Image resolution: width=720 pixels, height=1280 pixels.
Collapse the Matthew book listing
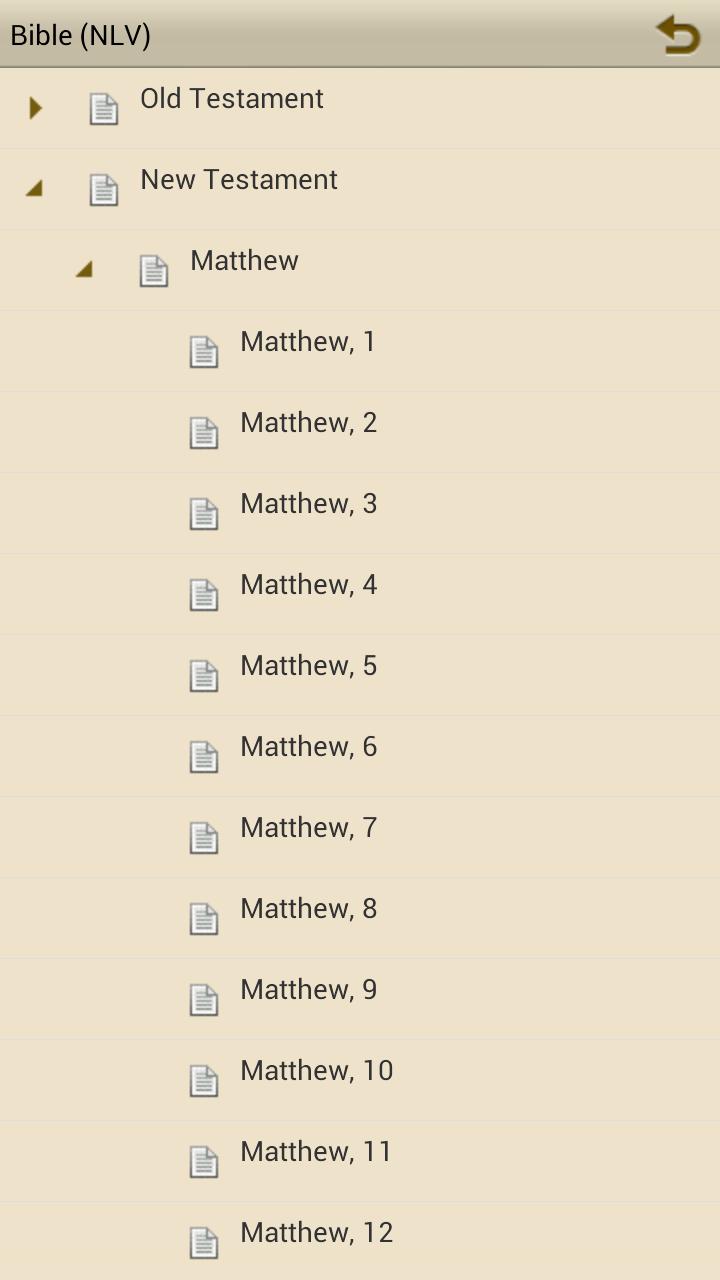pos(86,270)
